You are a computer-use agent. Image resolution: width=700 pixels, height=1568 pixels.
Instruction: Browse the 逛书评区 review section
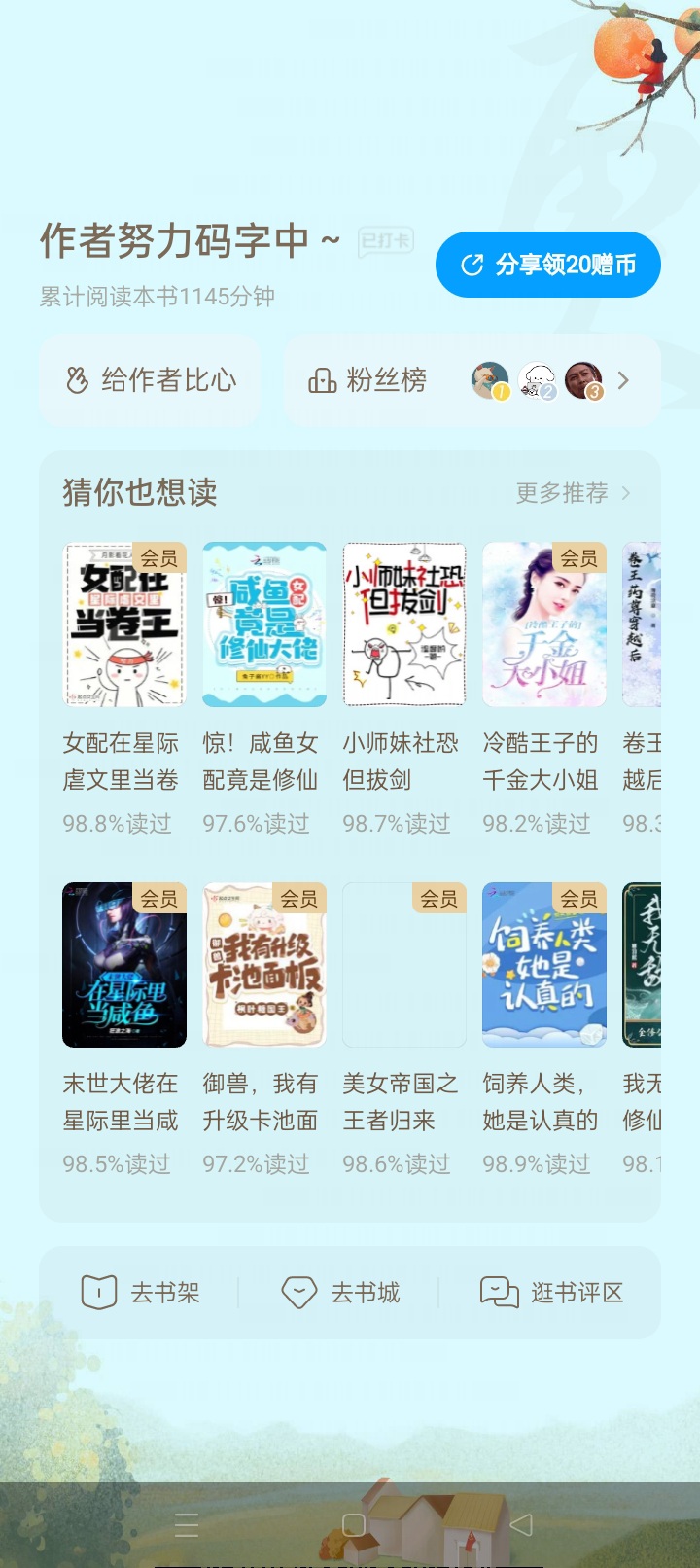551,1293
